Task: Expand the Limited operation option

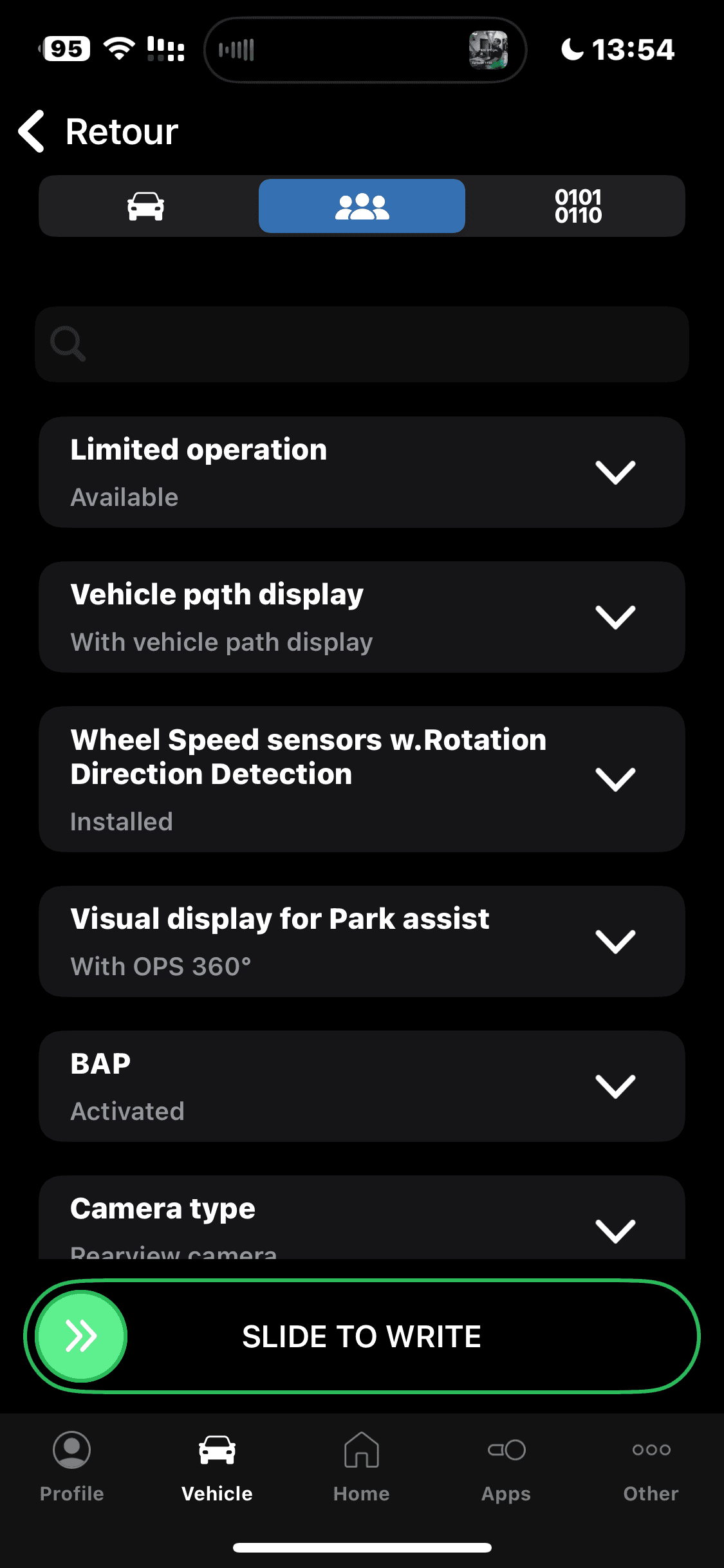Action: pyautogui.click(x=362, y=472)
